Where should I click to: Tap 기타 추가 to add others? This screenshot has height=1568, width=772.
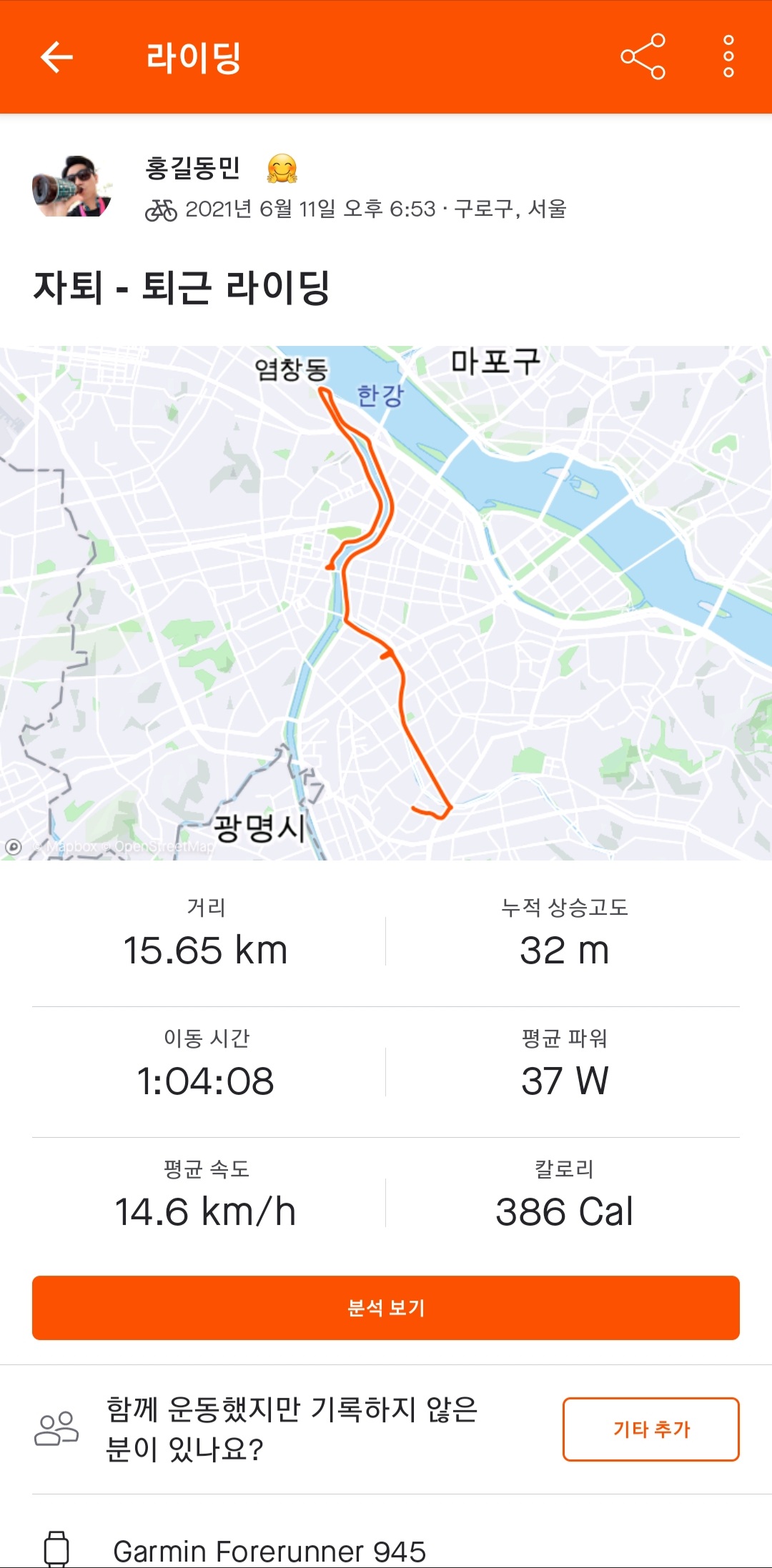[x=650, y=1429]
